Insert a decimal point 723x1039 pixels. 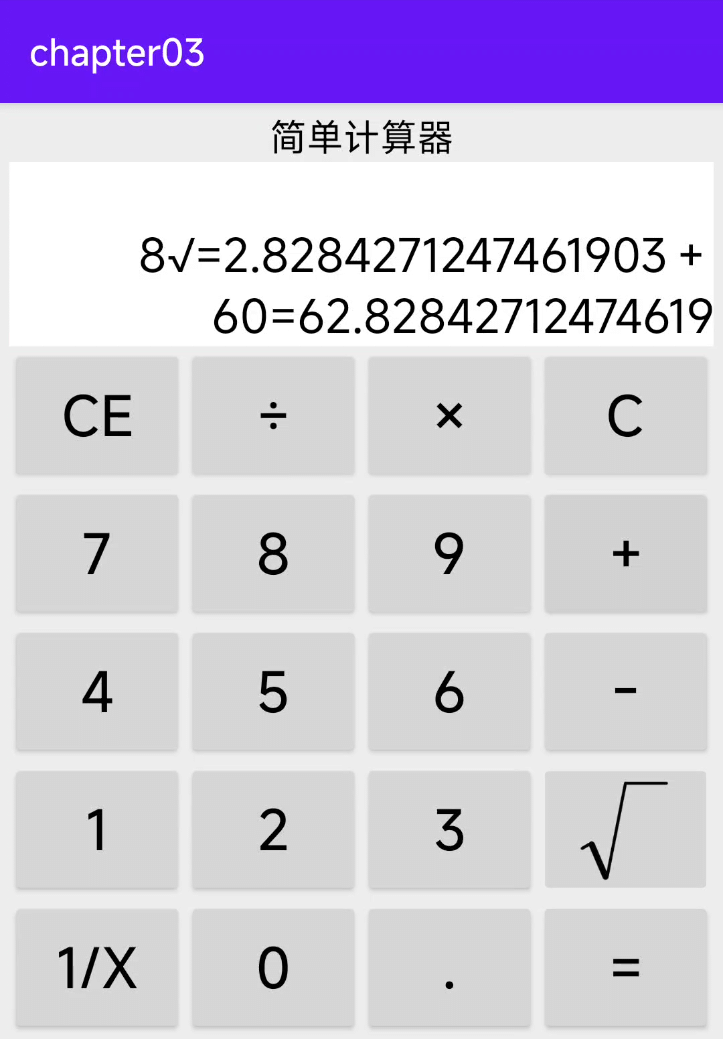point(449,967)
